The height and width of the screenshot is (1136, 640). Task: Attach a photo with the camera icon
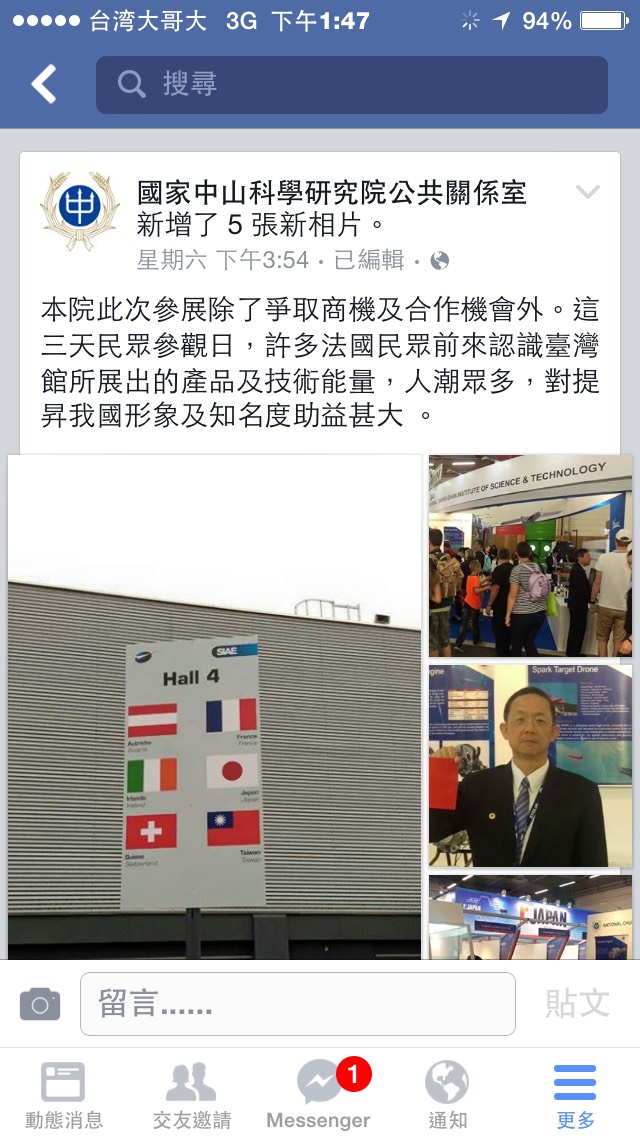pyautogui.click(x=40, y=1004)
